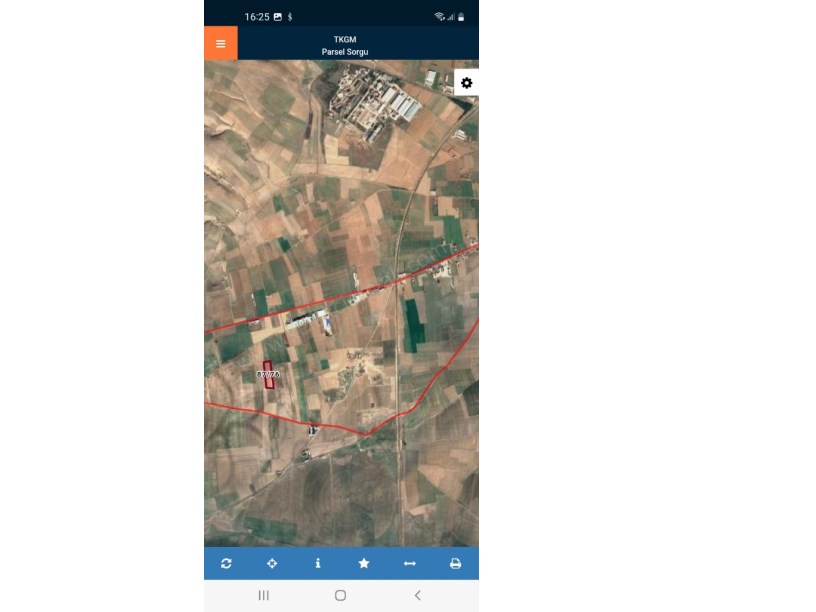Print the current map view
Viewport: 816px width, 612px height.
(455, 564)
